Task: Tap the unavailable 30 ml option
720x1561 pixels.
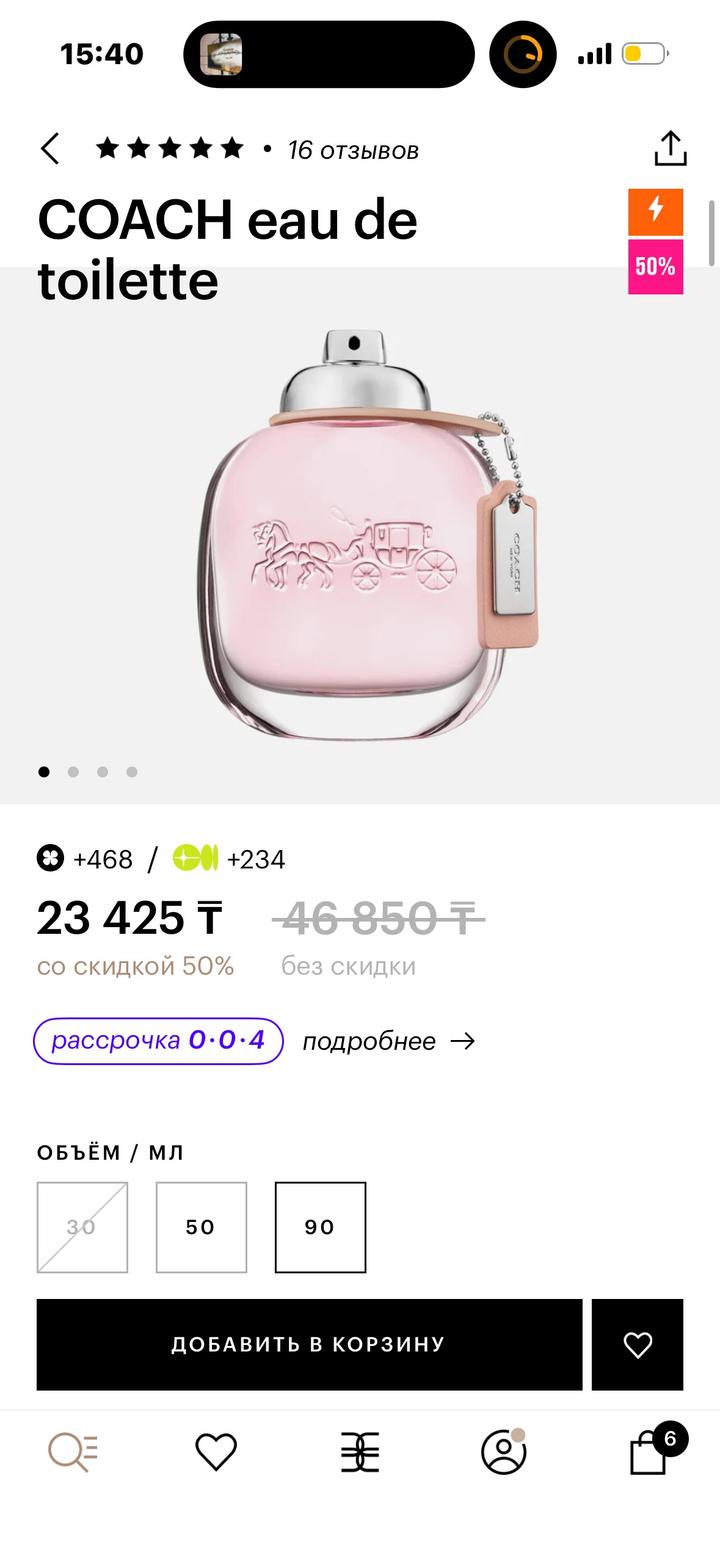Action: (82, 1227)
